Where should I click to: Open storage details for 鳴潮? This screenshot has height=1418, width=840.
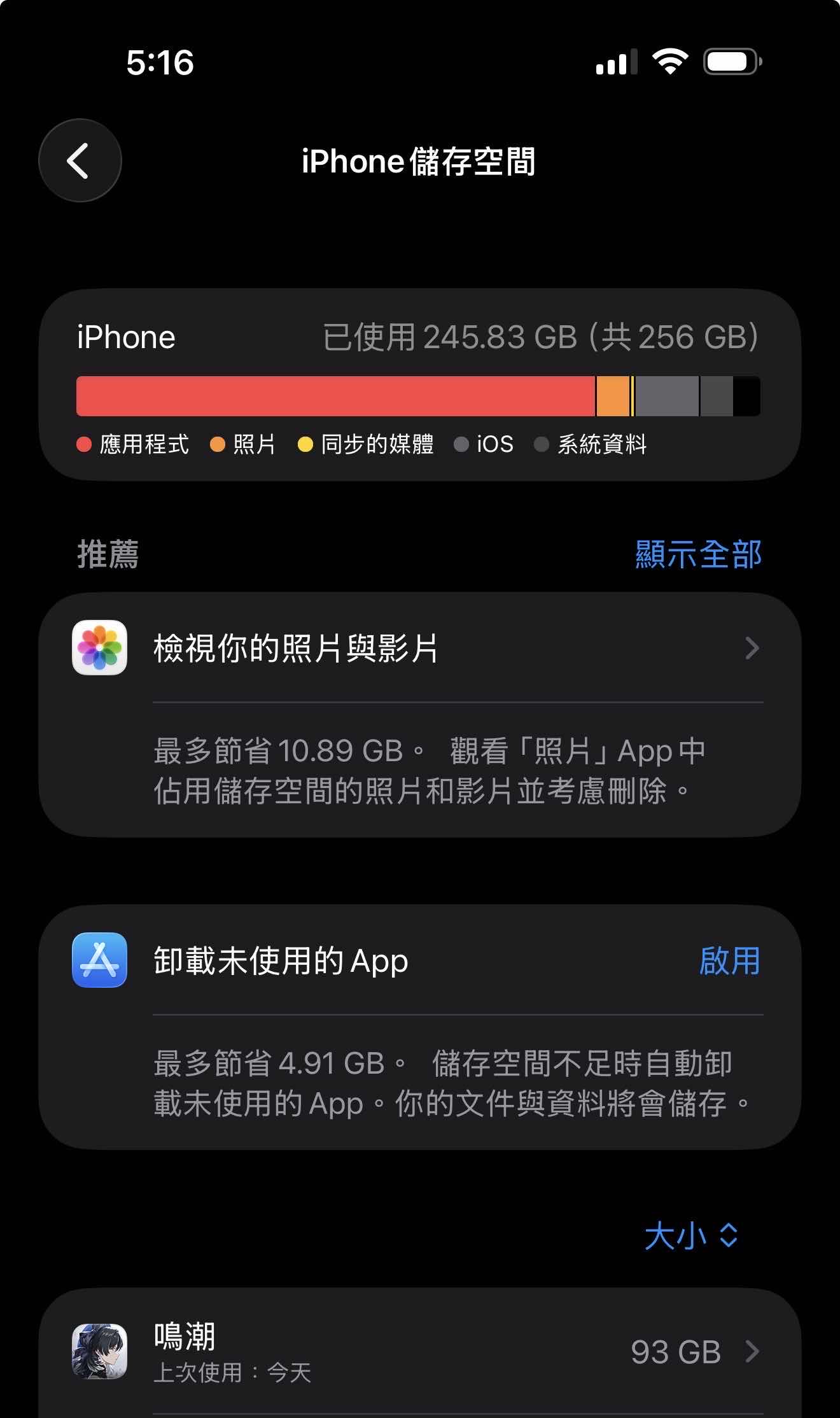pyautogui.click(x=420, y=1351)
